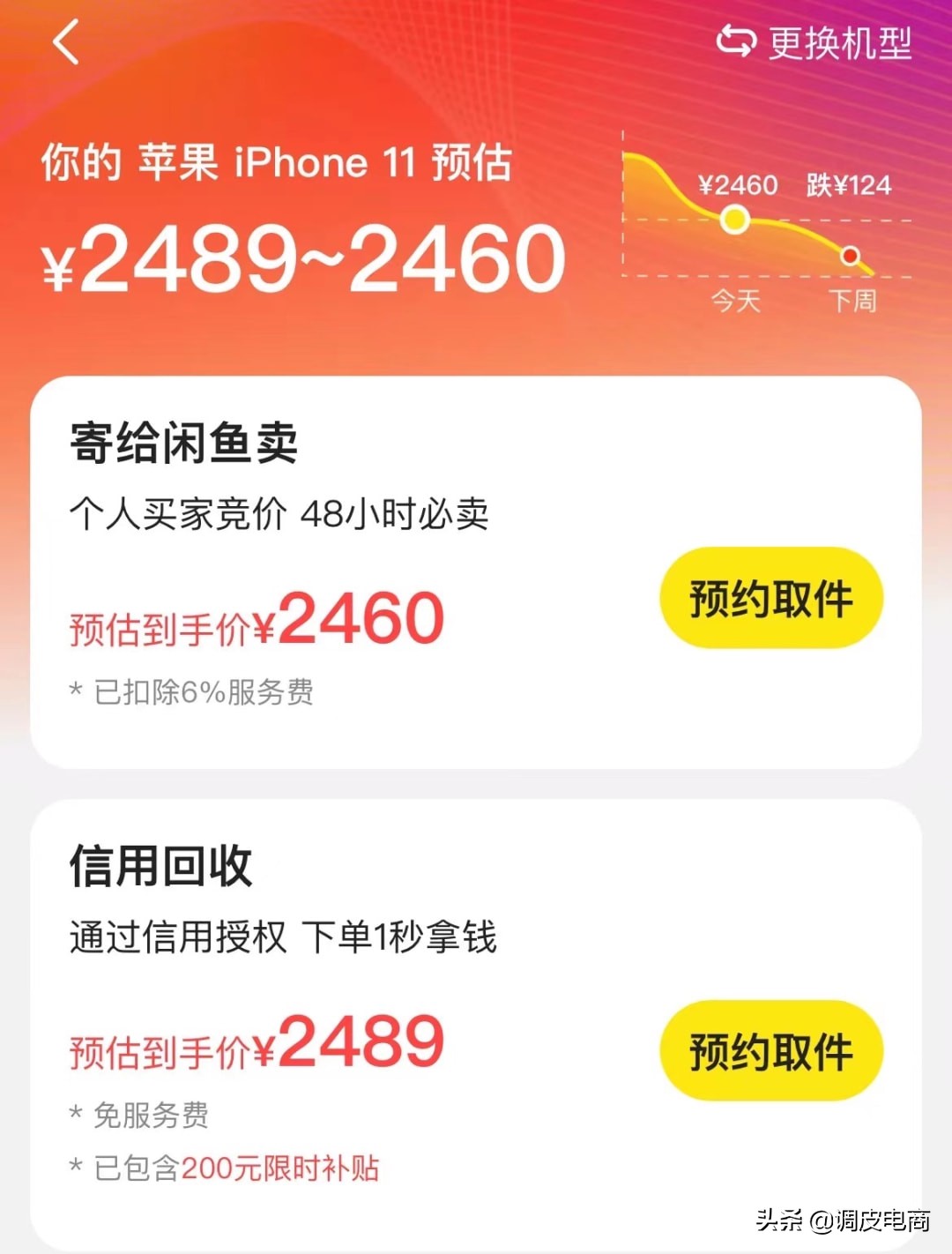Tap the red dot marking next week's price
Viewport: 952px width, 1254px height.
[x=849, y=257]
